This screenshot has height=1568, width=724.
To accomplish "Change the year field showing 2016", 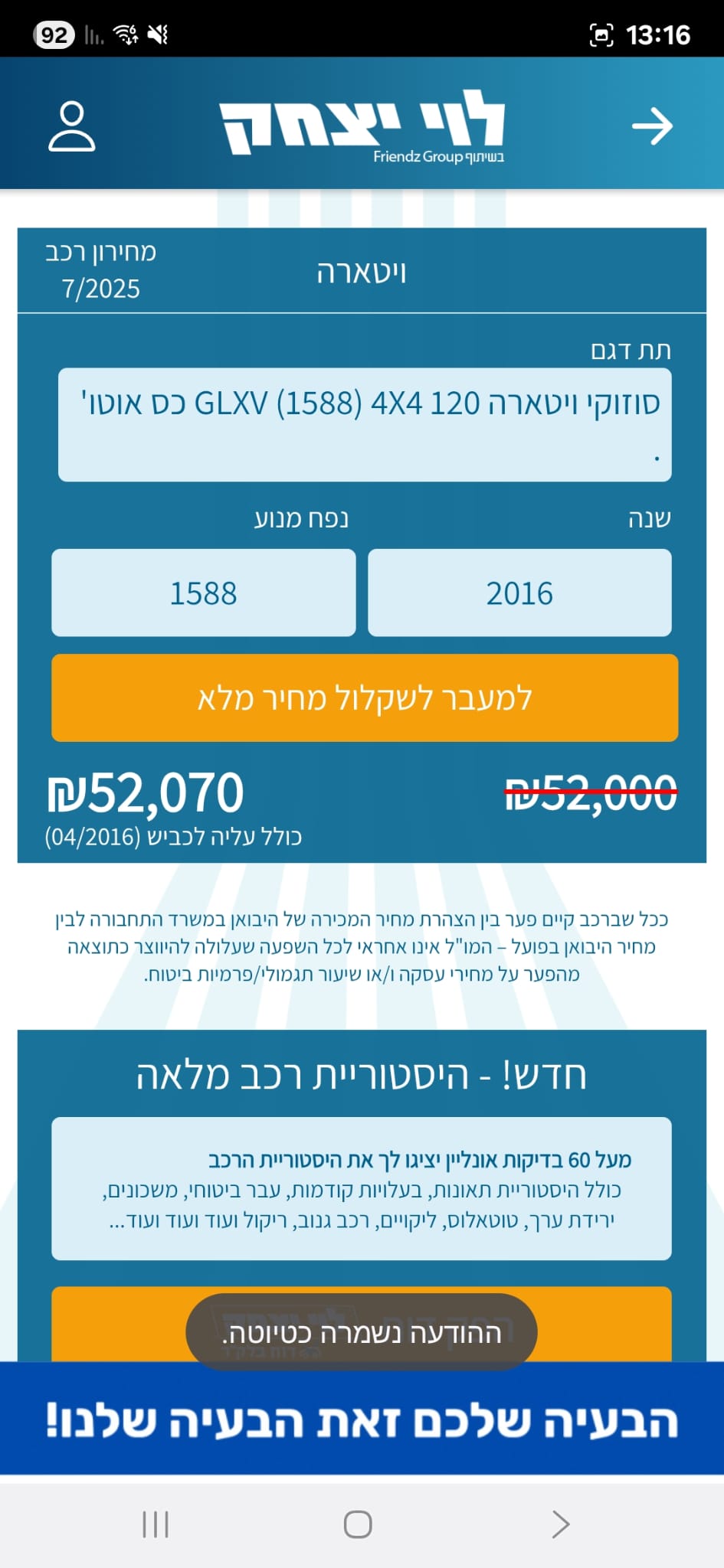I will (519, 593).
